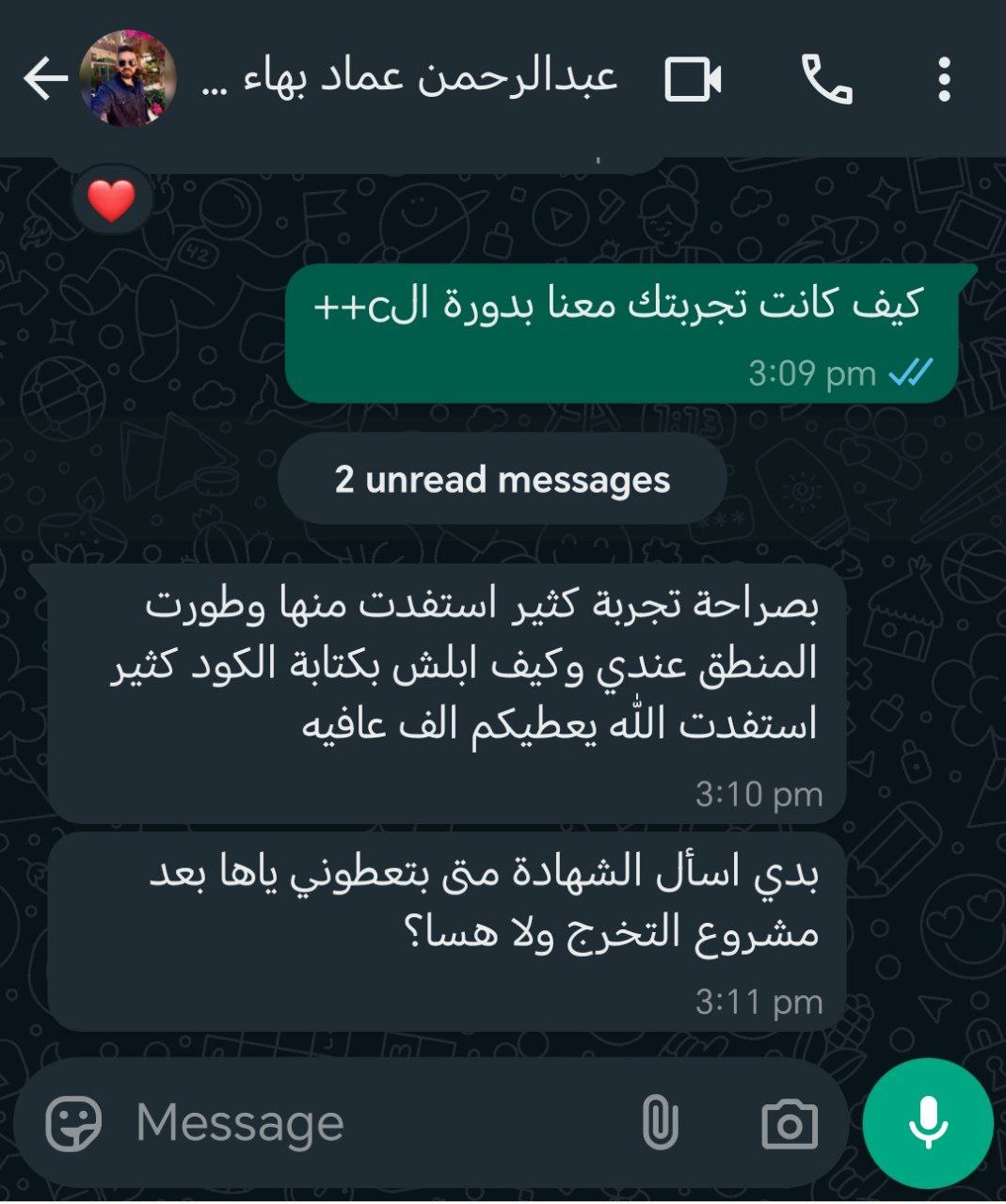Open contact info from the name header
This screenshot has width=1006, height=1204.
[x=410, y=79]
